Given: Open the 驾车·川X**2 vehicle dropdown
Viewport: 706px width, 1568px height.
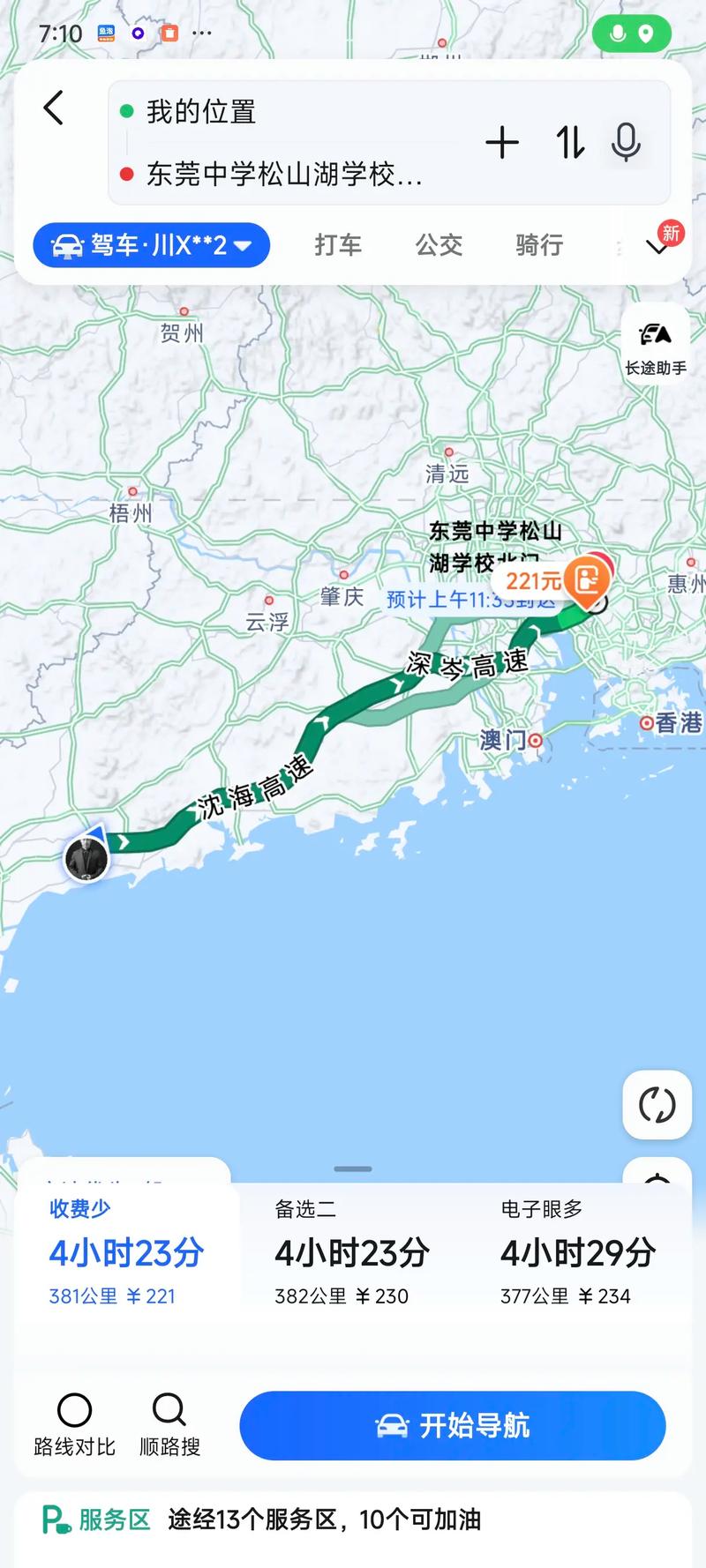Looking at the screenshot, I should pos(151,245).
